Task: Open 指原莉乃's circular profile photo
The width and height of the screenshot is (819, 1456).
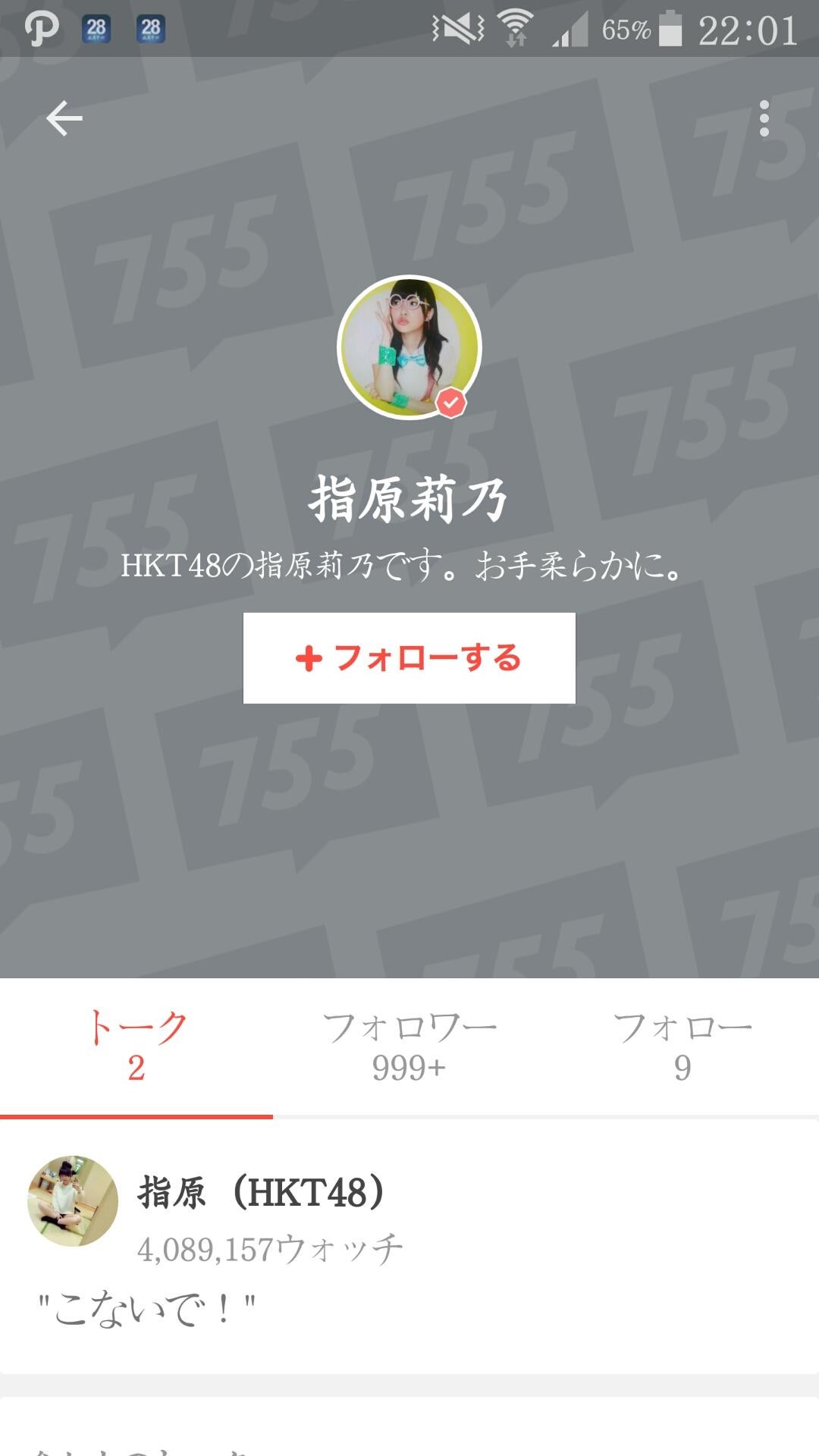Action: tap(409, 345)
